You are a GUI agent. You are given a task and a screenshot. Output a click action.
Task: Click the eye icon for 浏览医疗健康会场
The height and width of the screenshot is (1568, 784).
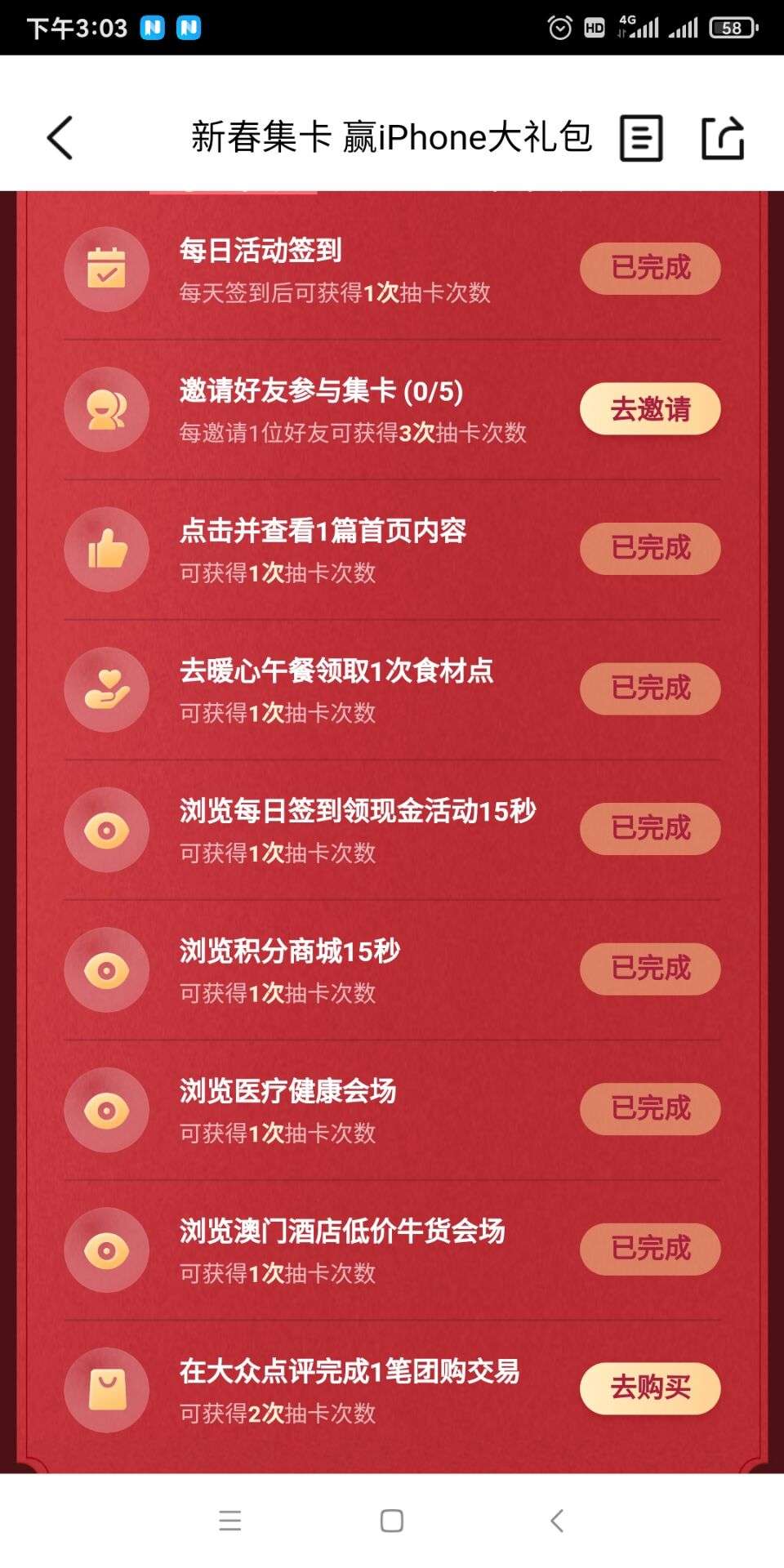[x=106, y=1108]
